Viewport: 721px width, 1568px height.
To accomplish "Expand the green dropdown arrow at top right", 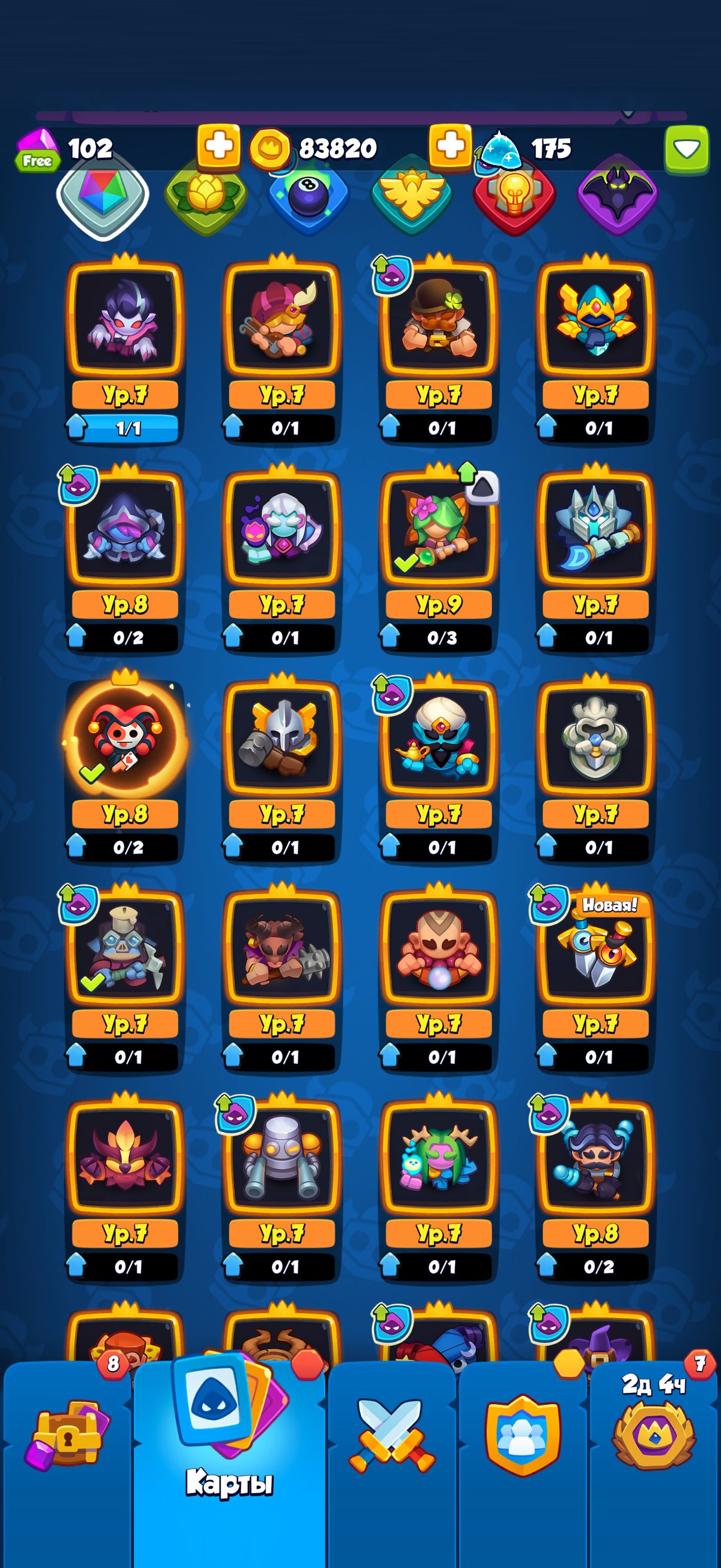I will [686, 148].
